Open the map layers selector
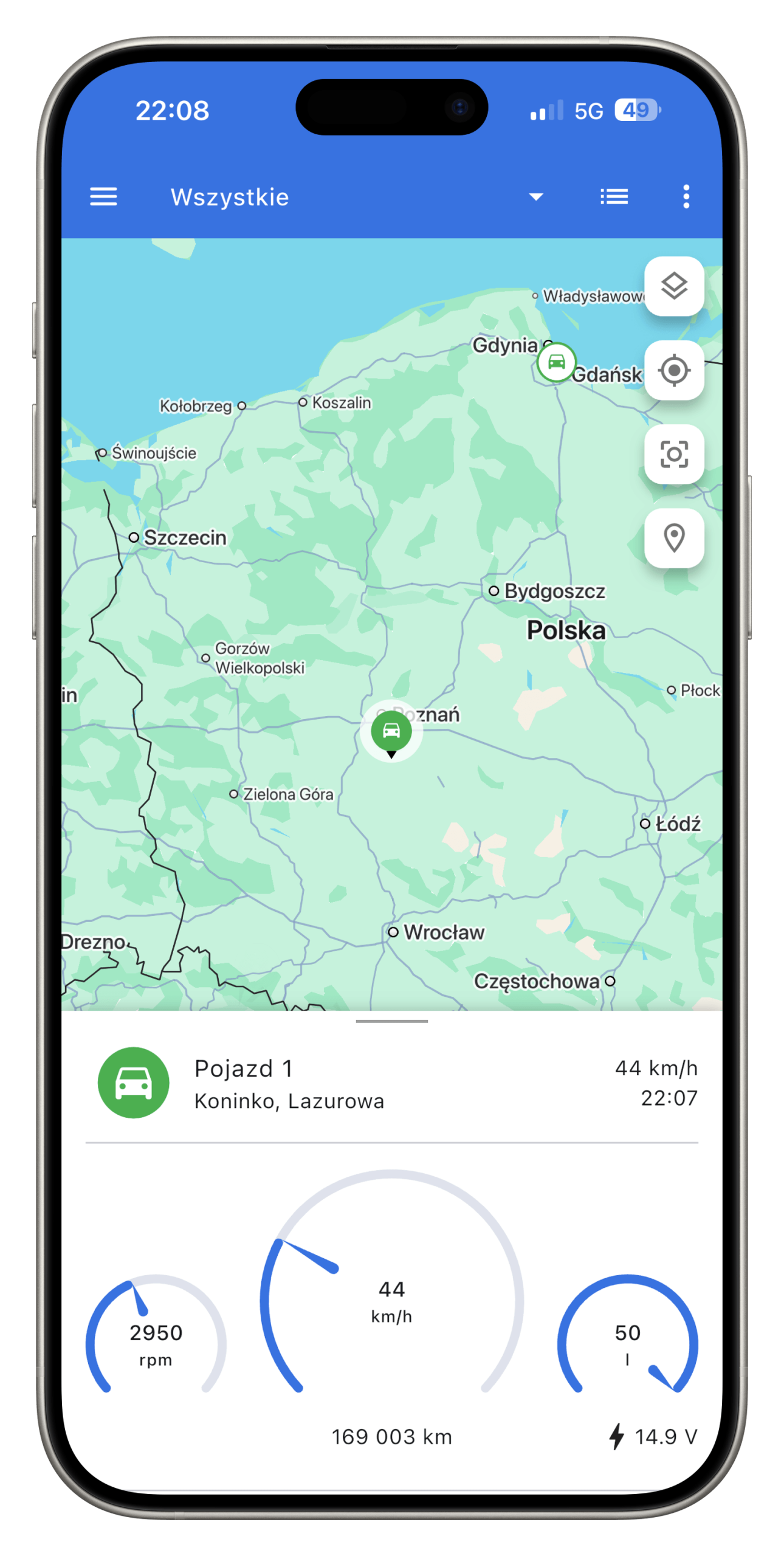This screenshot has height=1556, width=784. (x=674, y=286)
